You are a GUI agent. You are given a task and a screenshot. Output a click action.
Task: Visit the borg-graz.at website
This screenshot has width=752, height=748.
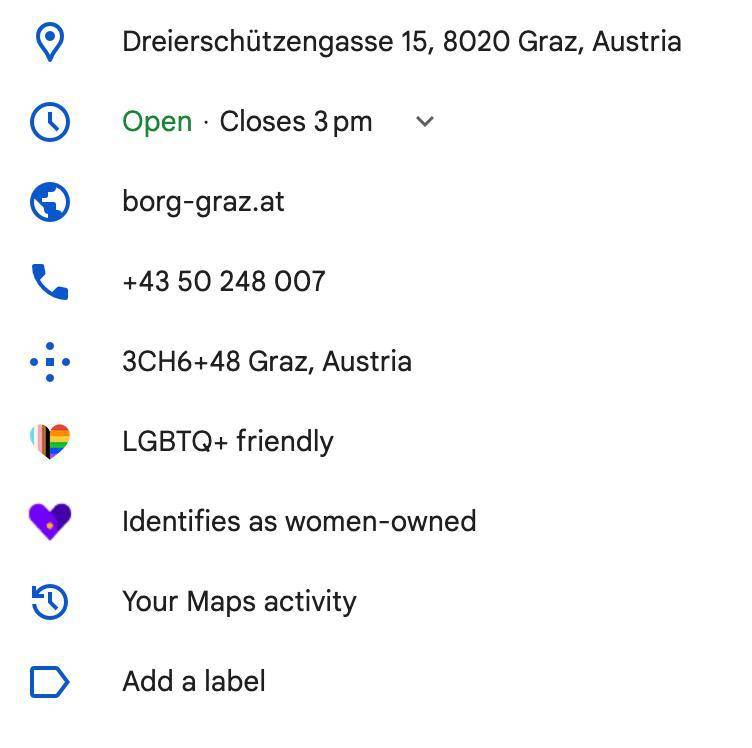coord(203,202)
